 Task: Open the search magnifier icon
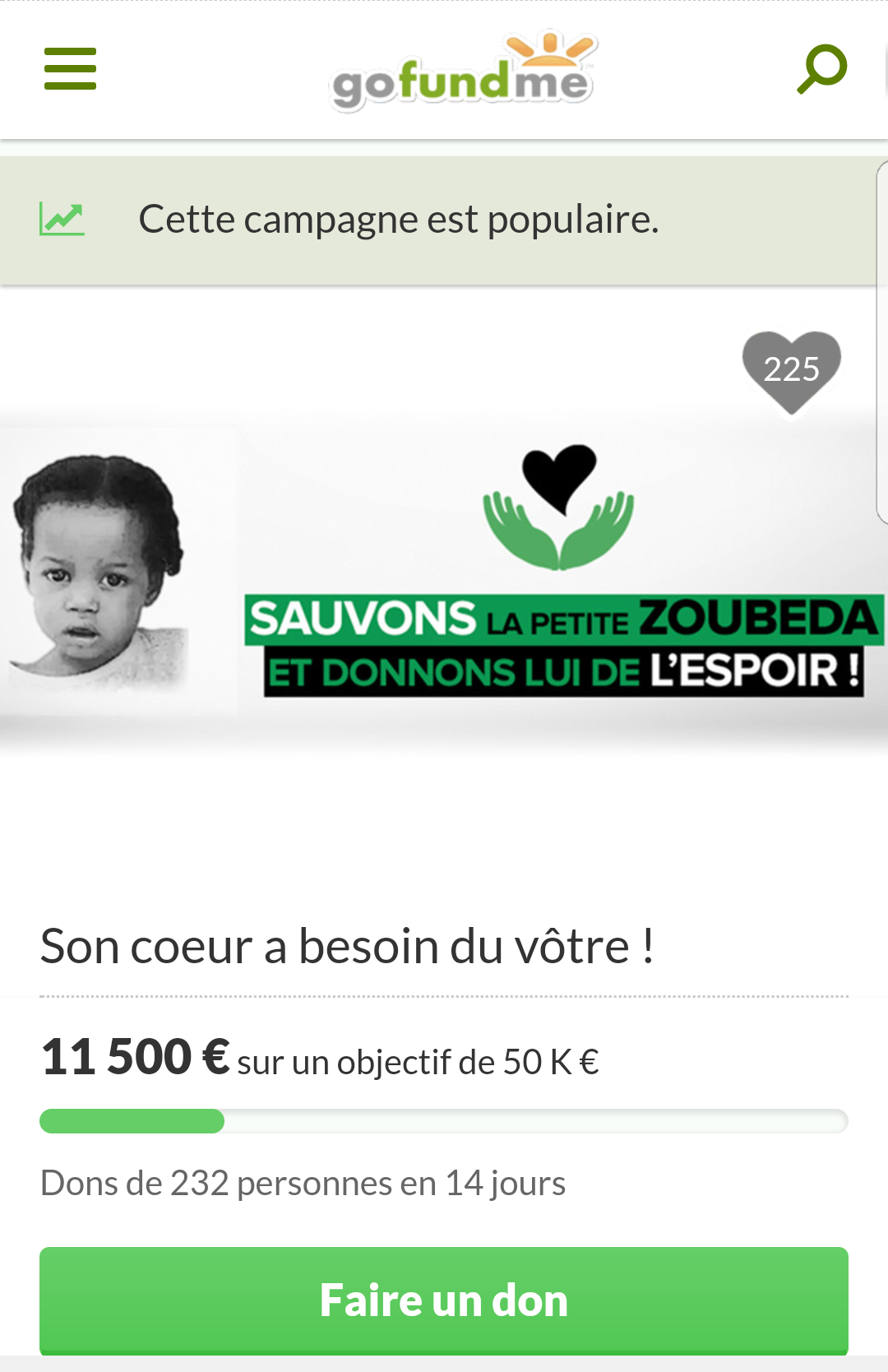coord(821,69)
